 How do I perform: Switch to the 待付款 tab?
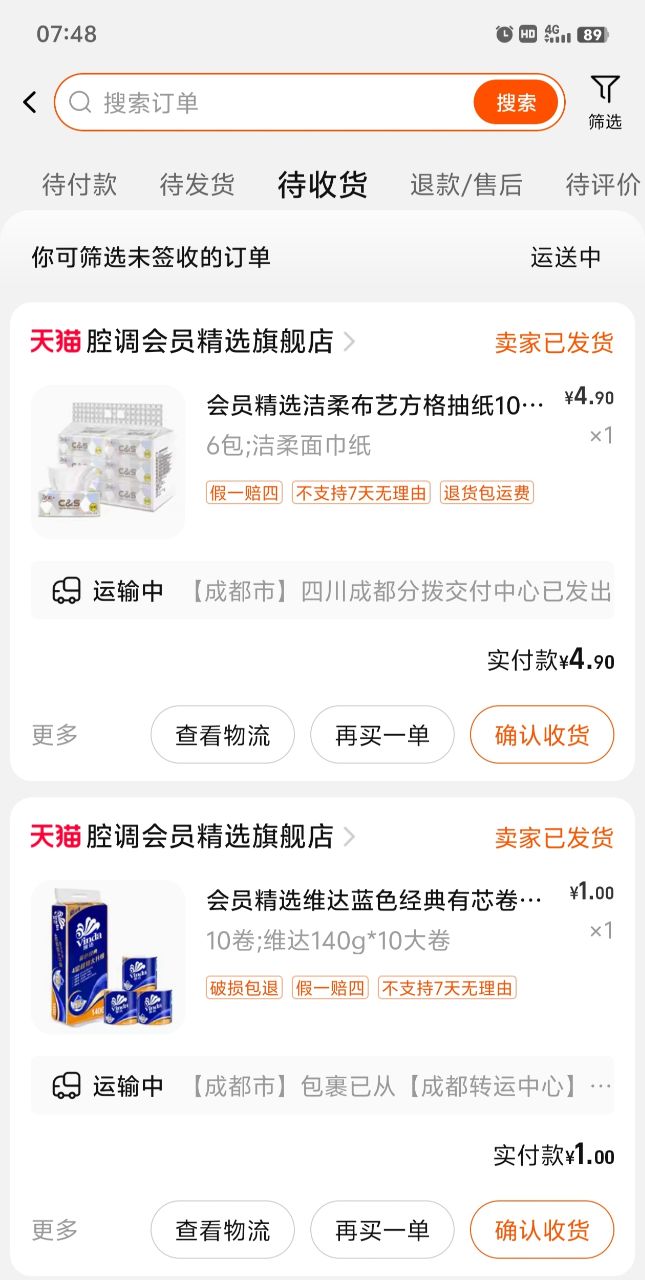79,185
